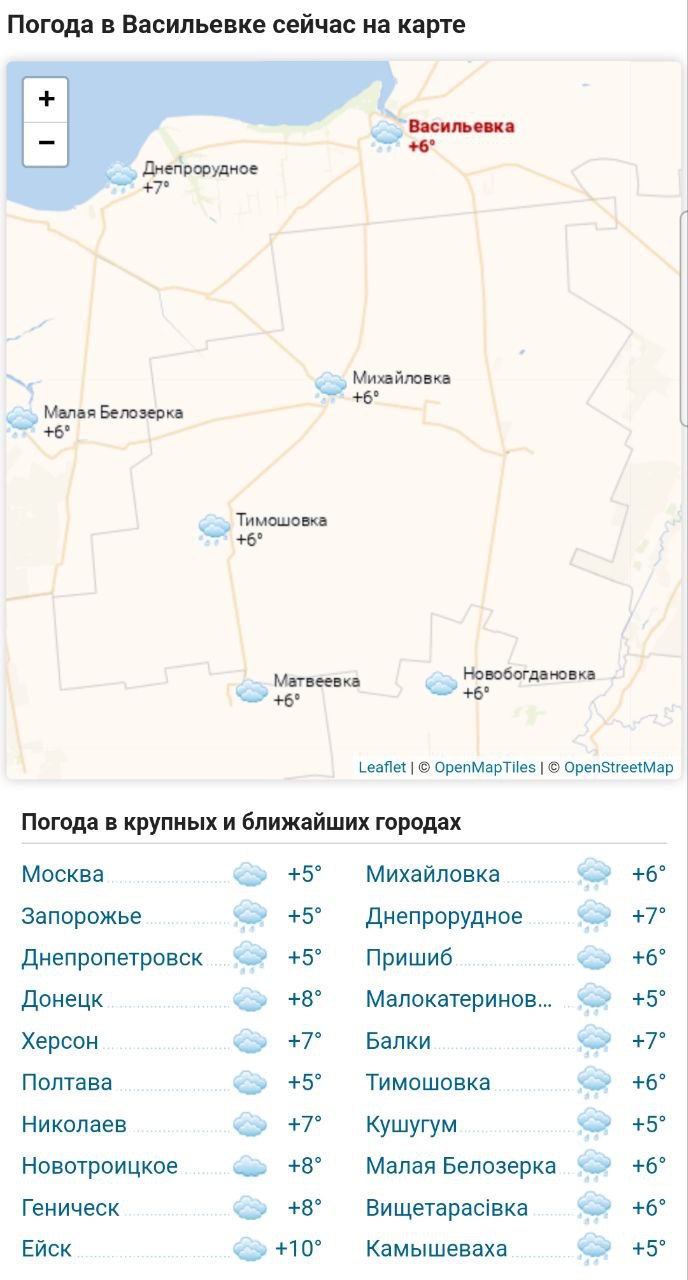688x1280 pixels.
Task: Open weather for Донецк
Action: [x=62, y=999]
